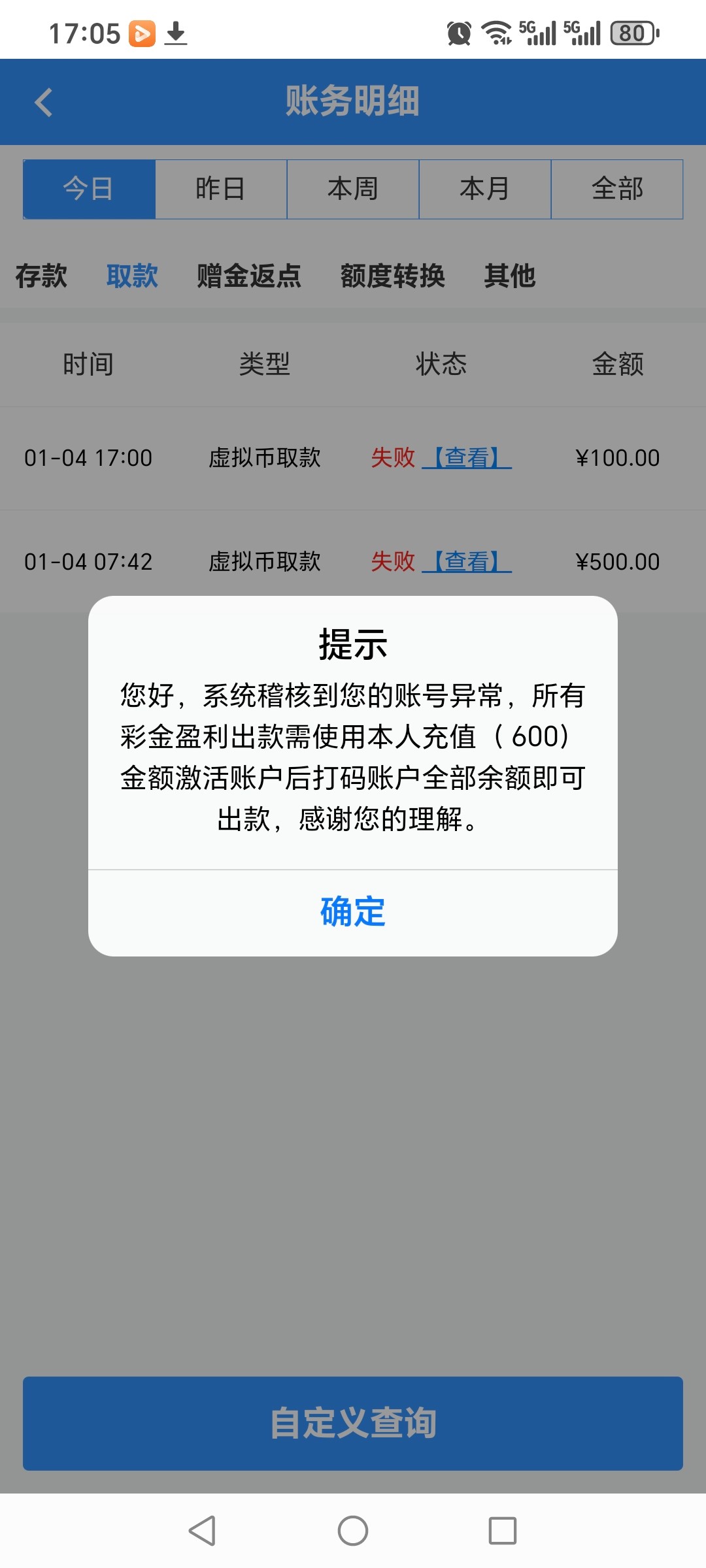Switch to 额度转换 records
This screenshot has width=706, height=1568.
392,276
